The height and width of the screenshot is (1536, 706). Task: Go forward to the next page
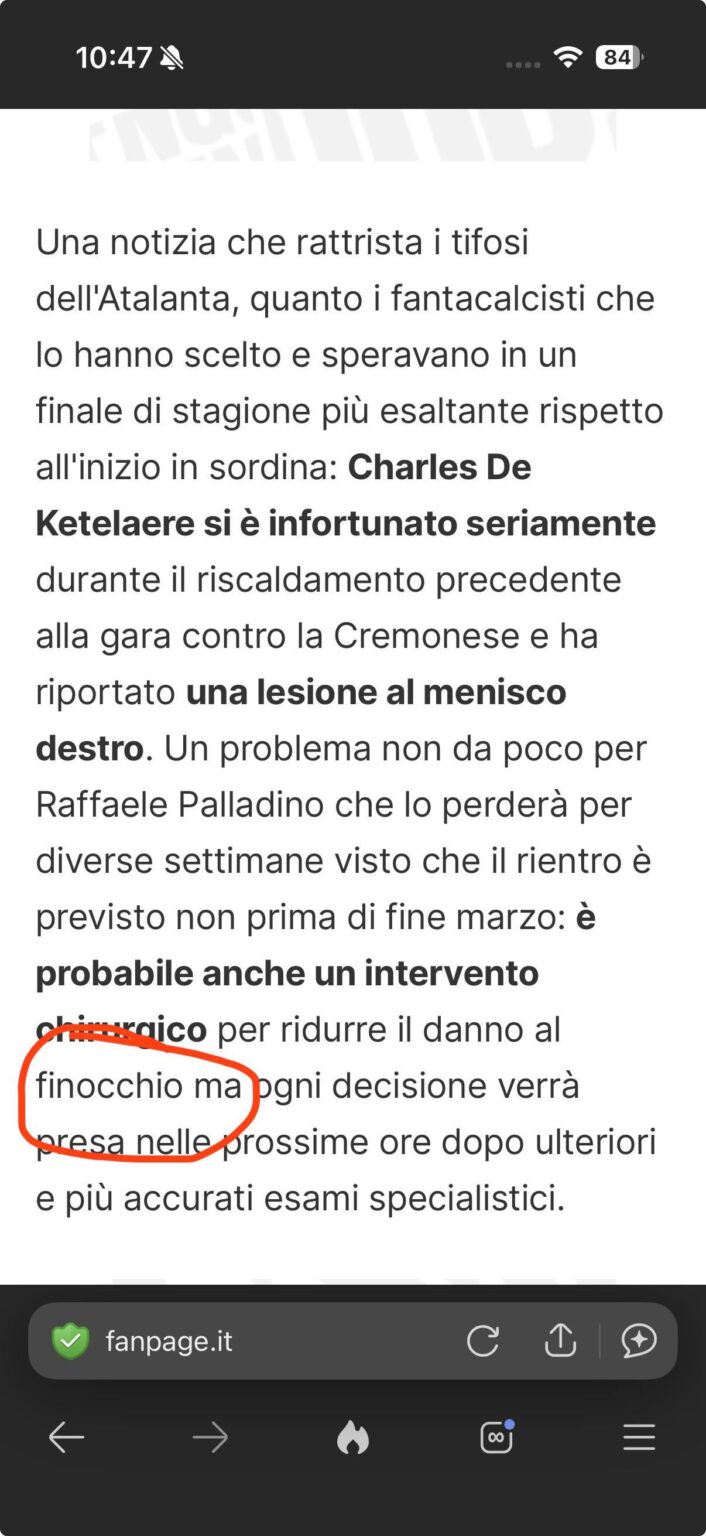coord(210,1438)
